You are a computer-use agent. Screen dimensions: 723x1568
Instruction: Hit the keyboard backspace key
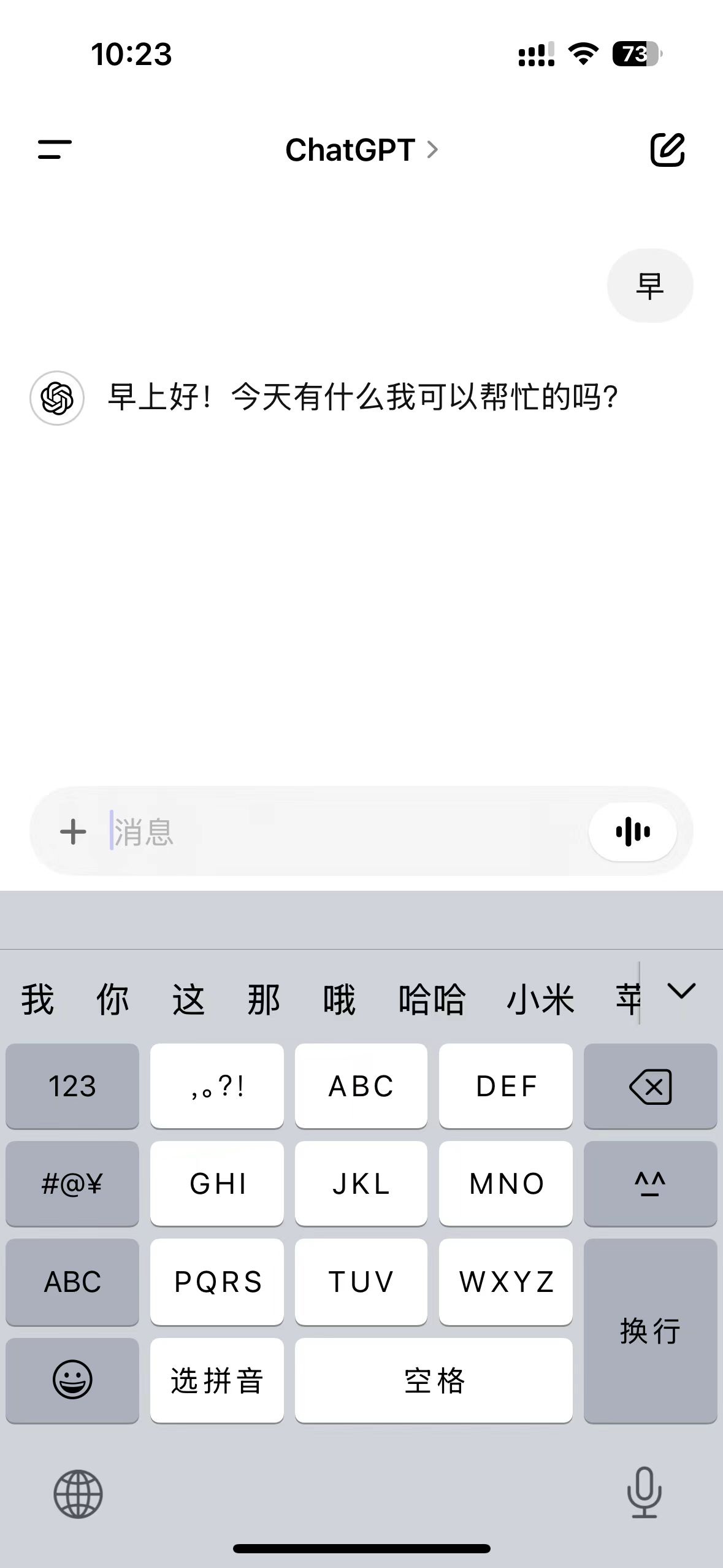pos(650,1086)
